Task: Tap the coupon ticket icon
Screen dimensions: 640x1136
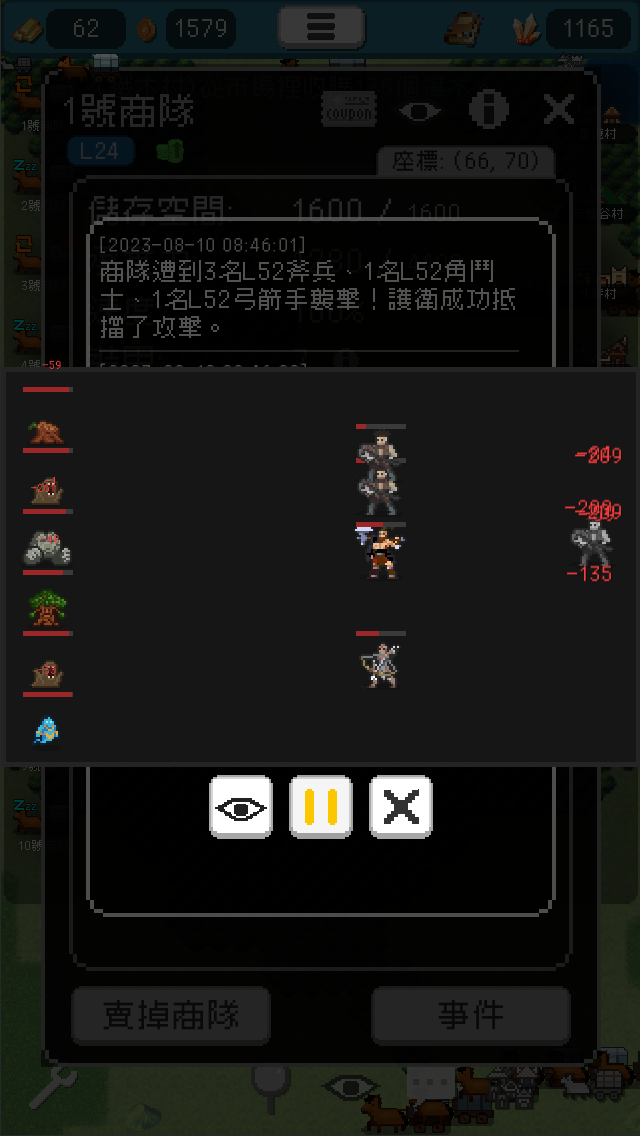Action: pyautogui.click(x=349, y=110)
